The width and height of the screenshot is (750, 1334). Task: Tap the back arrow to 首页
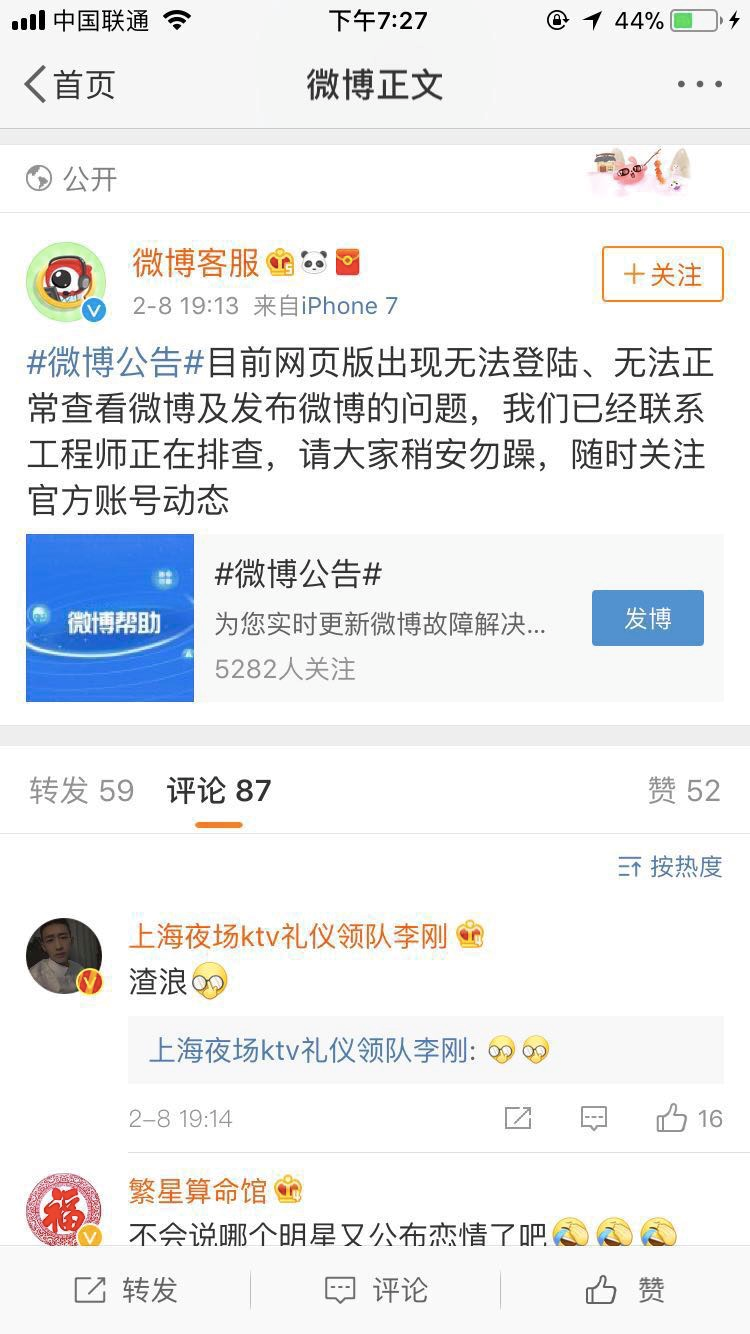pos(33,85)
